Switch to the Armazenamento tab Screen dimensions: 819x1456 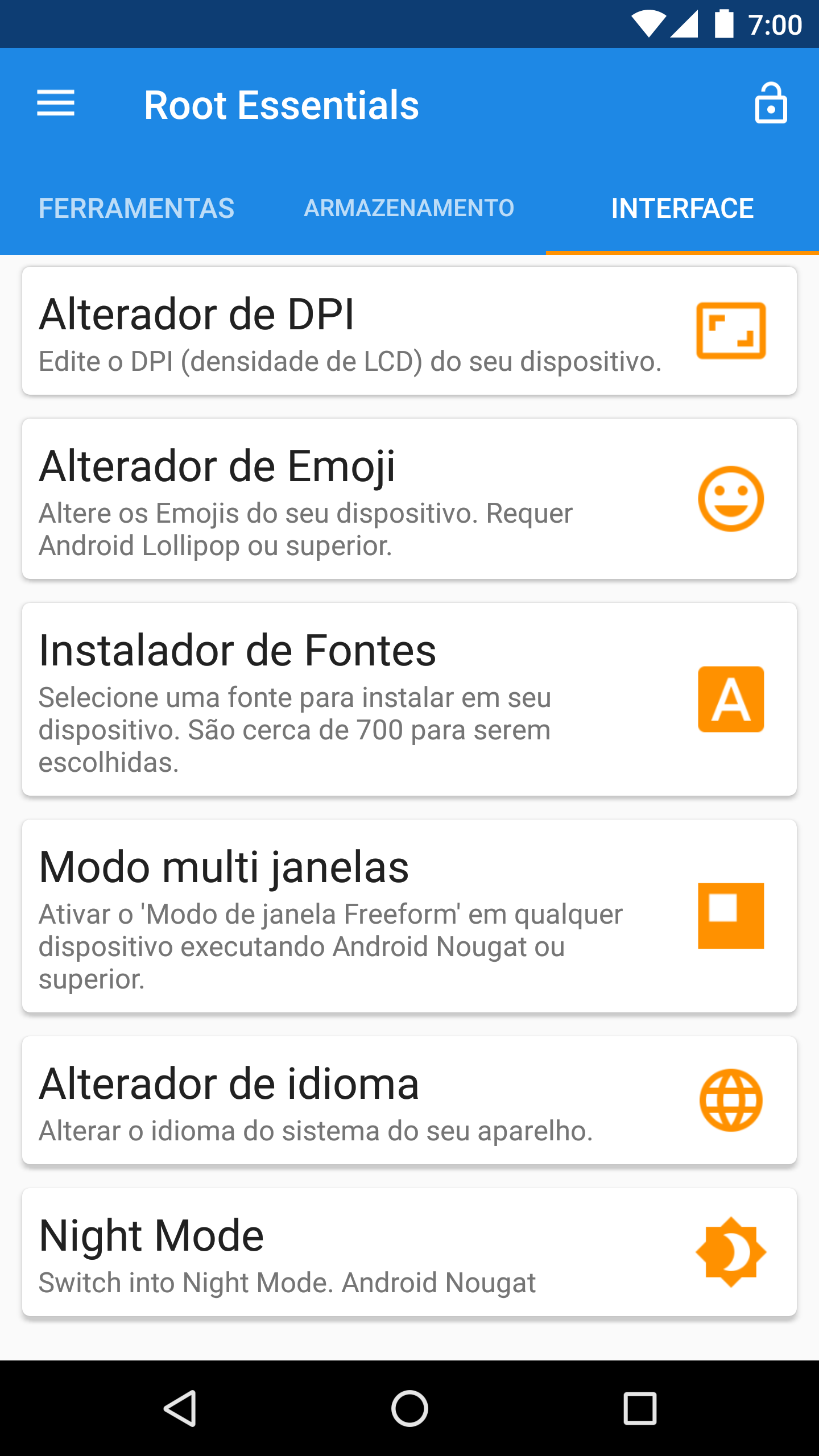coord(409,208)
